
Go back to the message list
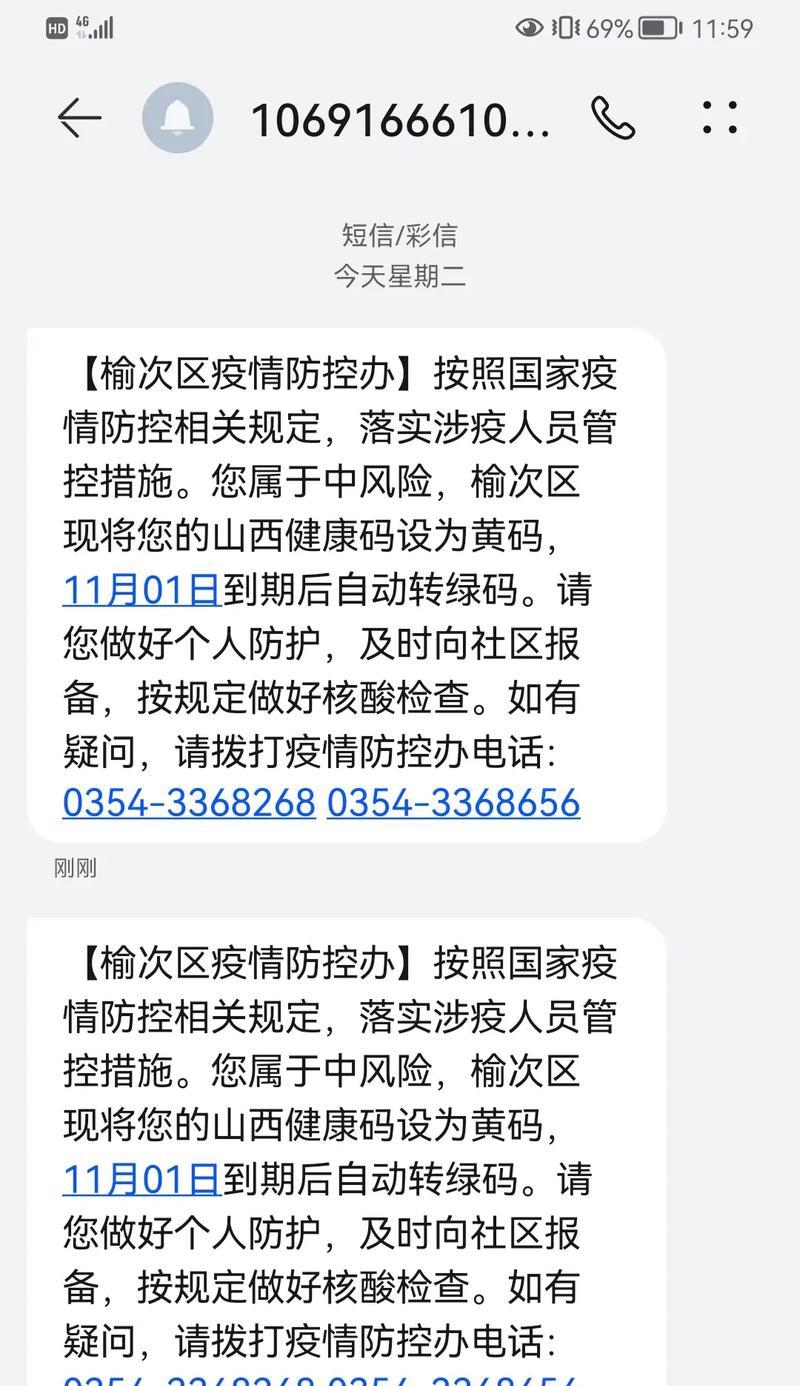pos(79,118)
